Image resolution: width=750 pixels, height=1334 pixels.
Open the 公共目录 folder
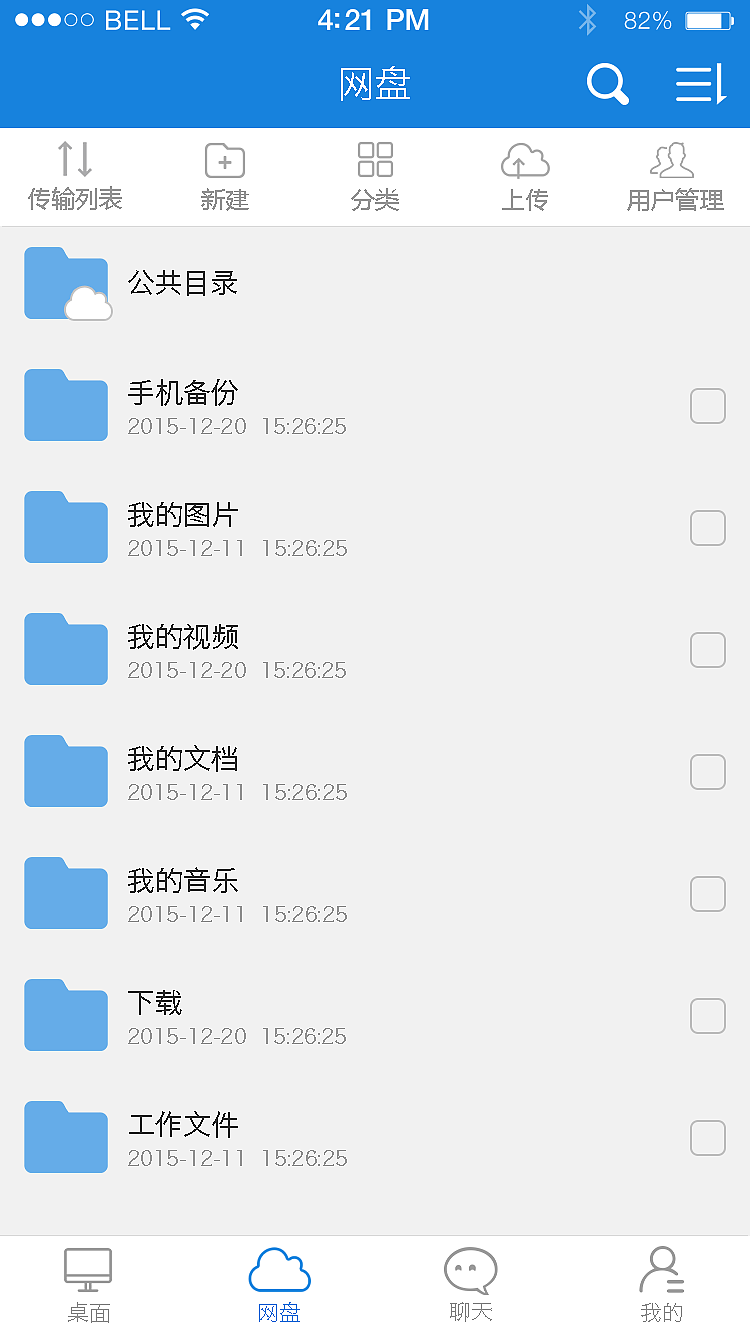(x=182, y=284)
